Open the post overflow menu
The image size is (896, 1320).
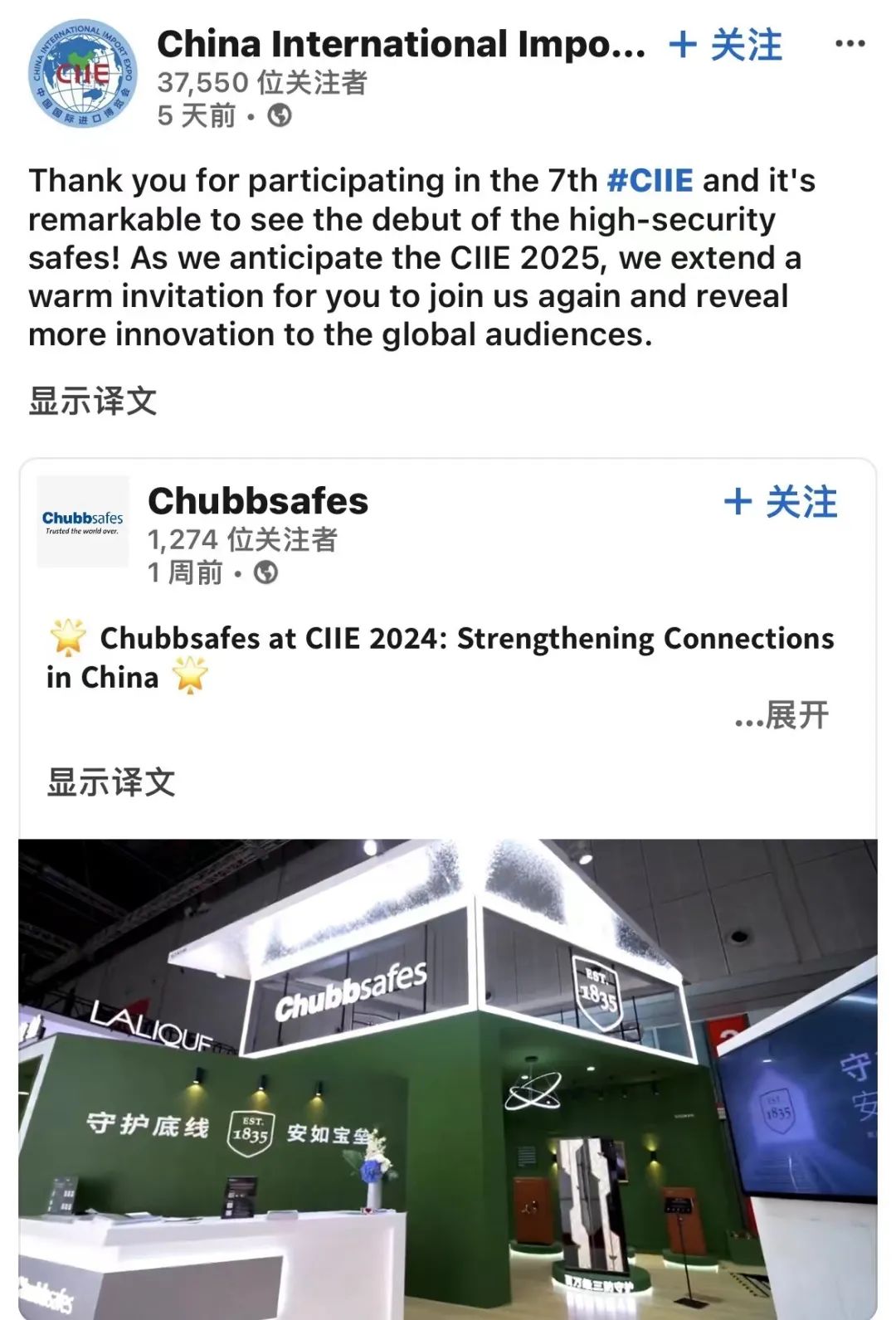[850, 44]
